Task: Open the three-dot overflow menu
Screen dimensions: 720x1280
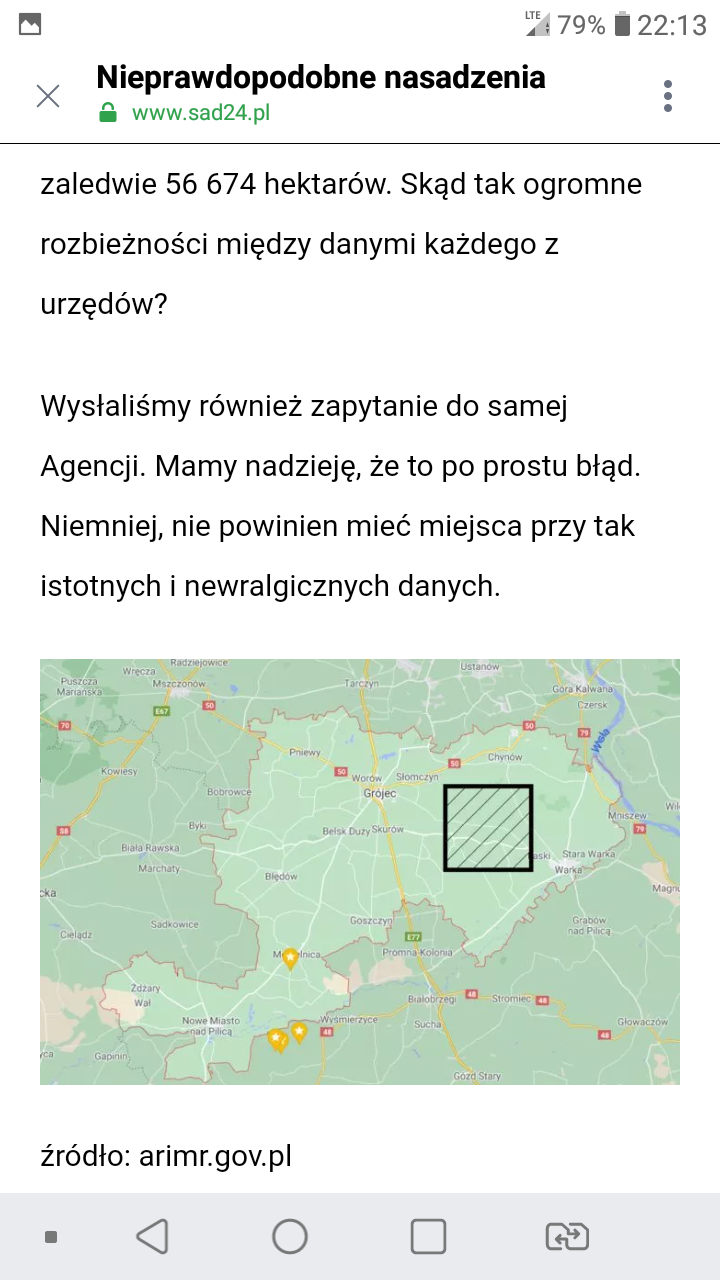Action: [668, 96]
